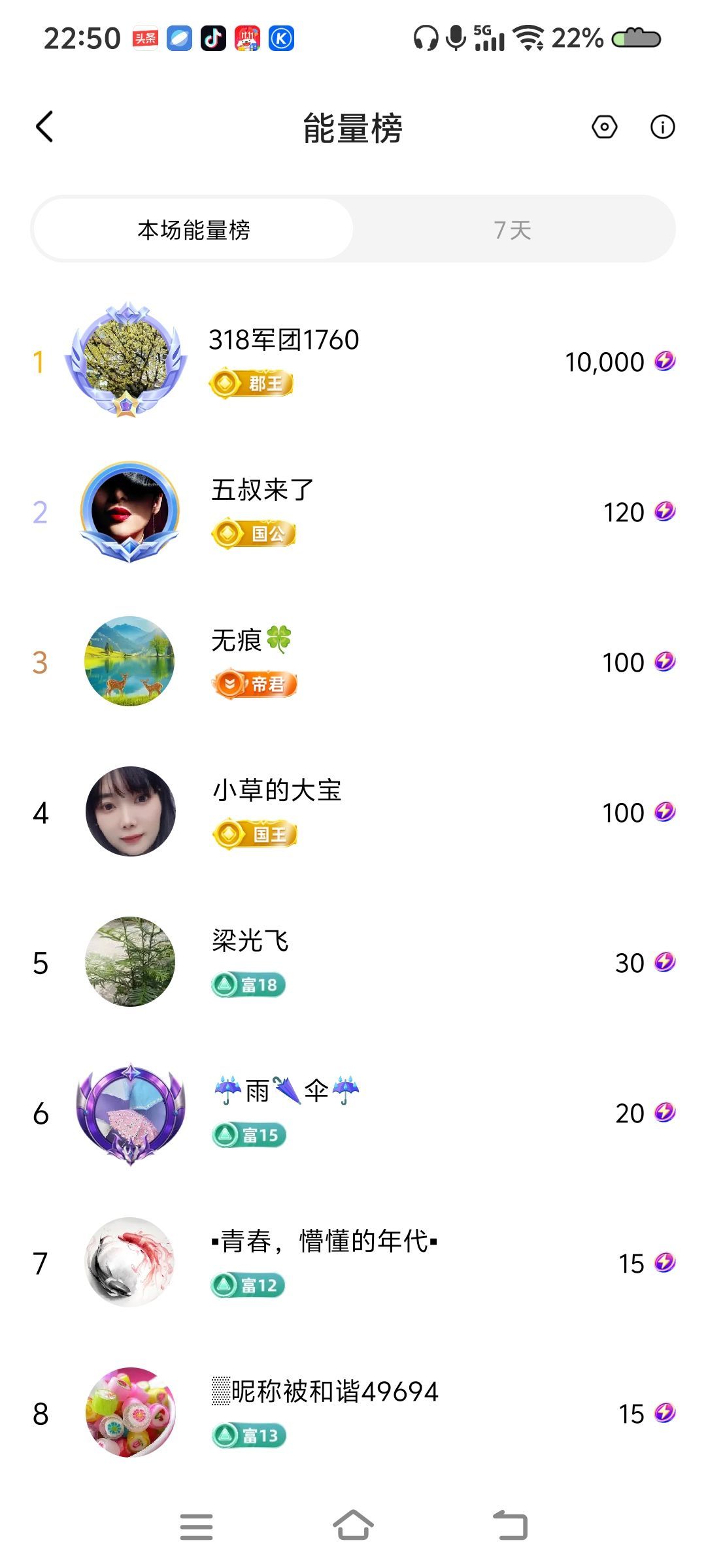This screenshot has height=1568, width=706.
Task: Go back from the 能量榜 page
Action: (x=44, y=127)
